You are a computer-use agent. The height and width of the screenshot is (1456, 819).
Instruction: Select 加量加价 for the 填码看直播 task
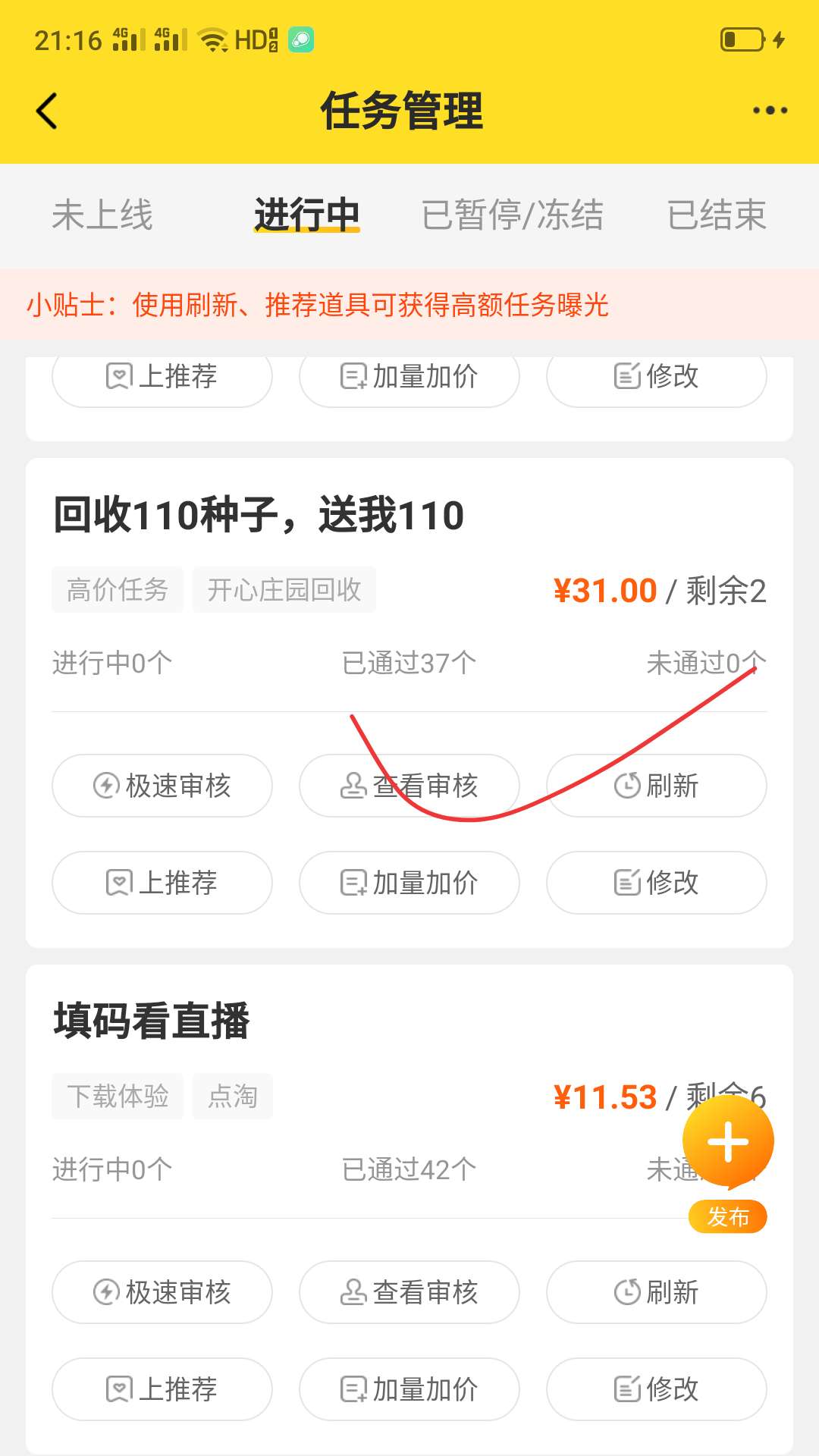coord(409,1389)
